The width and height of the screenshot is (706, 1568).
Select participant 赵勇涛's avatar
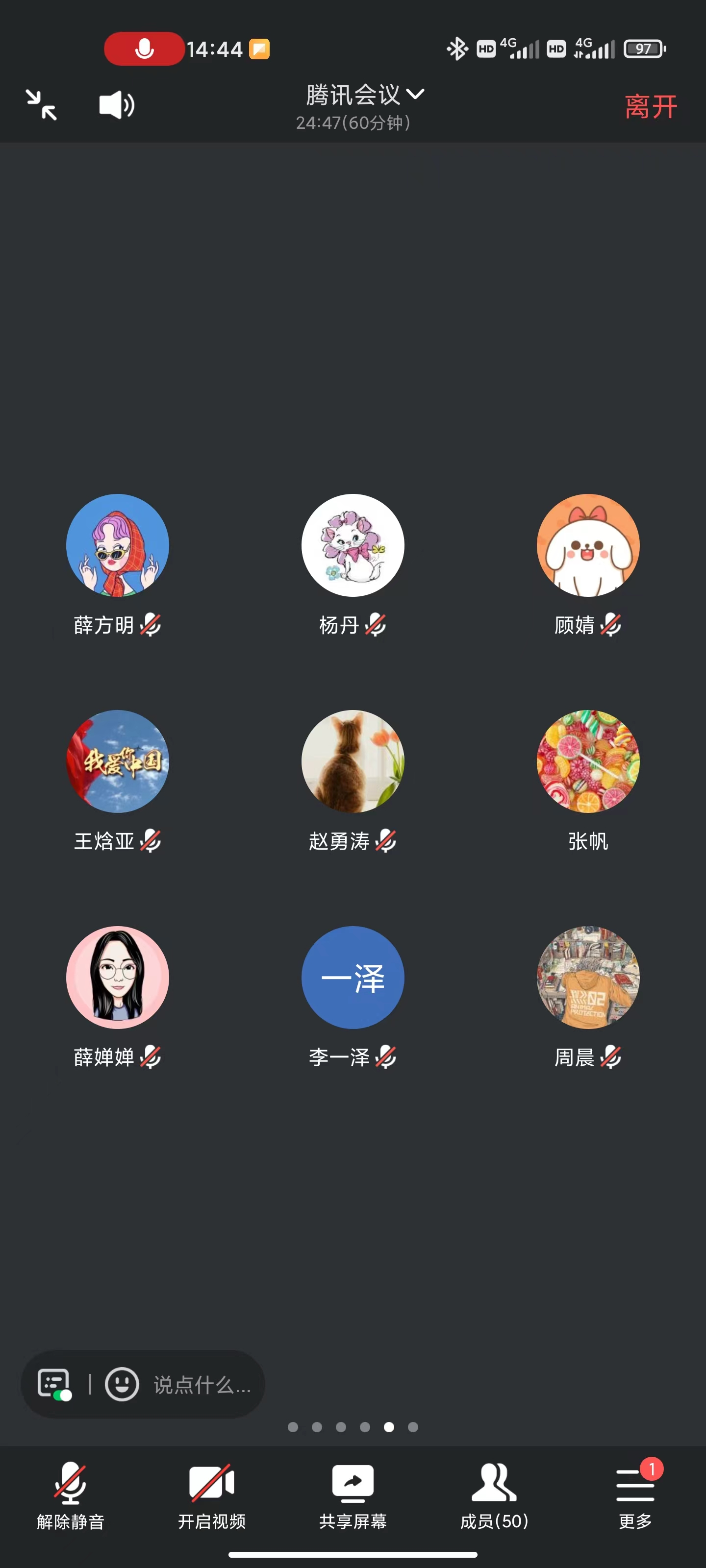[353, 761]
